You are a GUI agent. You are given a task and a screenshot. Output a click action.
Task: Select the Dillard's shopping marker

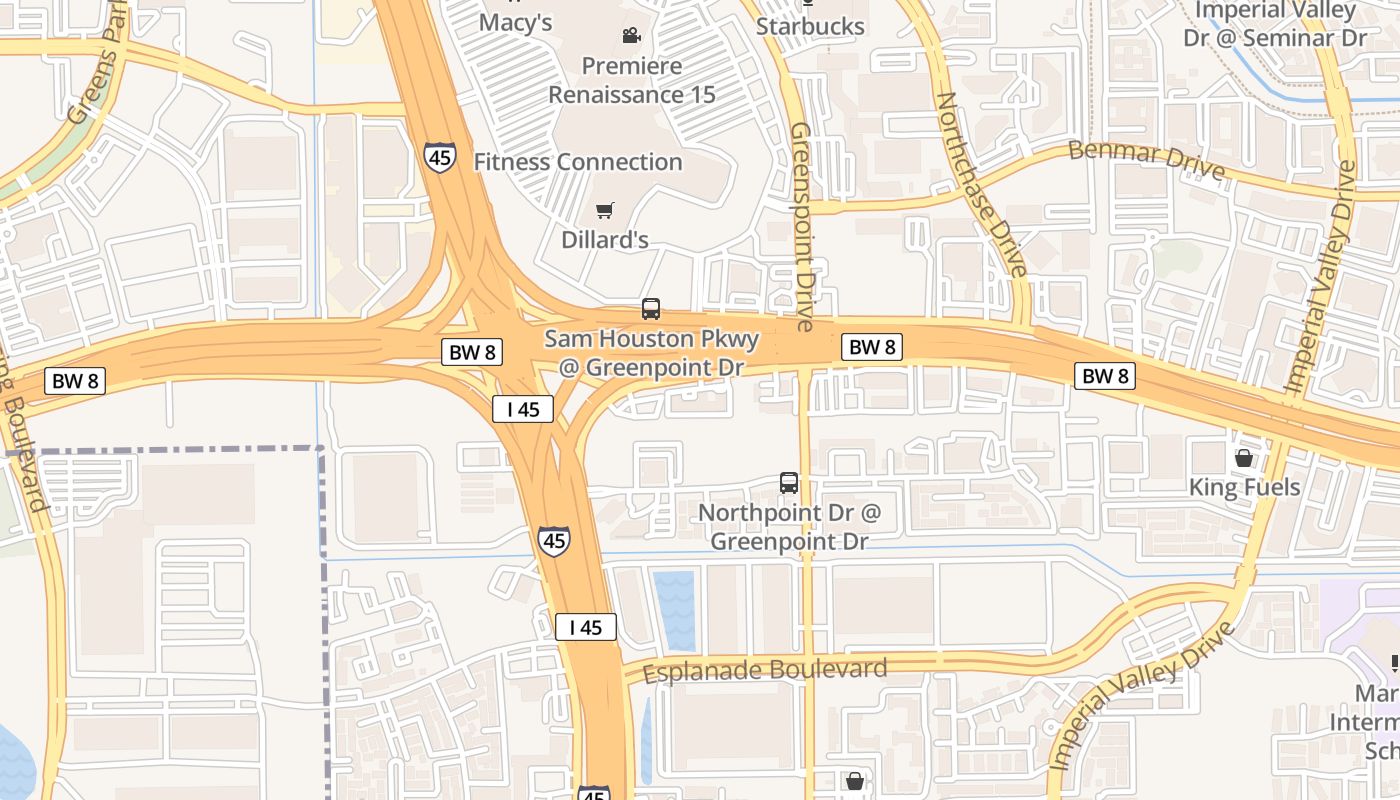pyautogui.click(x=604, y=211)
